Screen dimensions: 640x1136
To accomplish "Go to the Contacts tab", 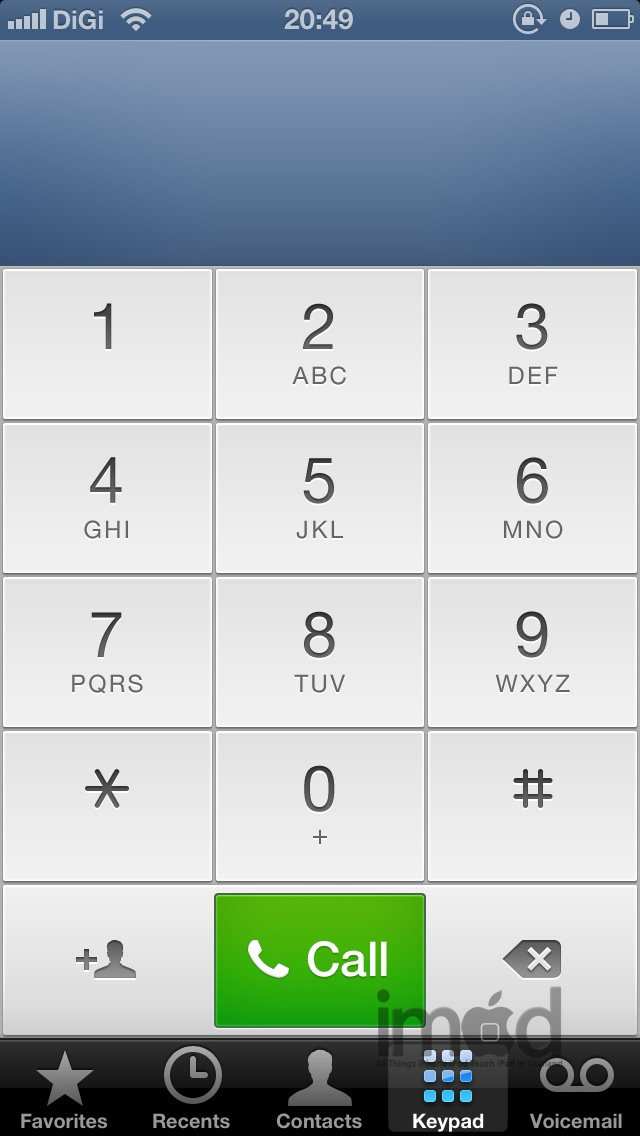I will coord(319,1090).
